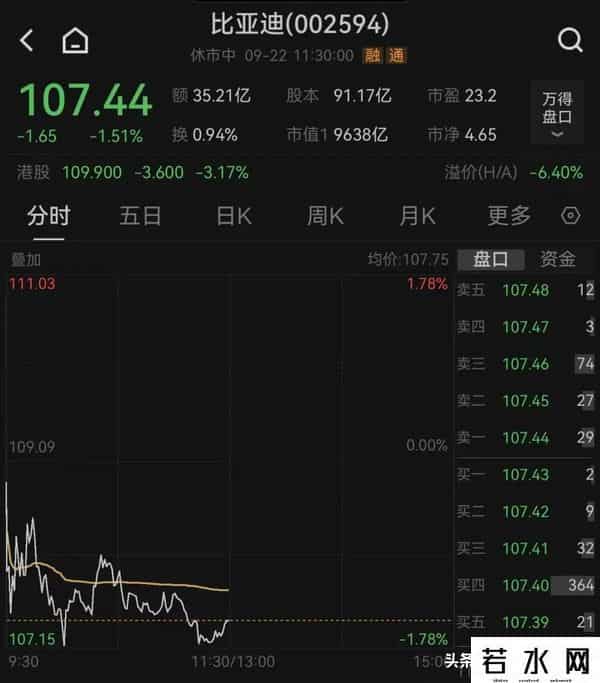Show the 月K chart

click(x=417, y=216)
